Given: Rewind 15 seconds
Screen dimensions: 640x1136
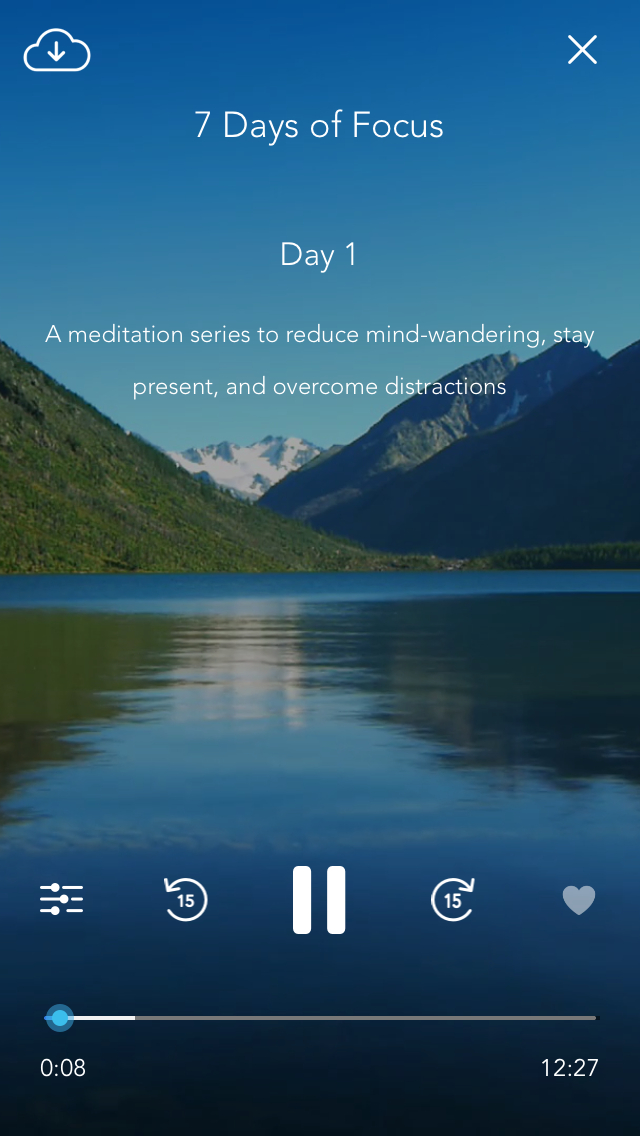Looking at the screenshot, I should (x=186, y=899).
